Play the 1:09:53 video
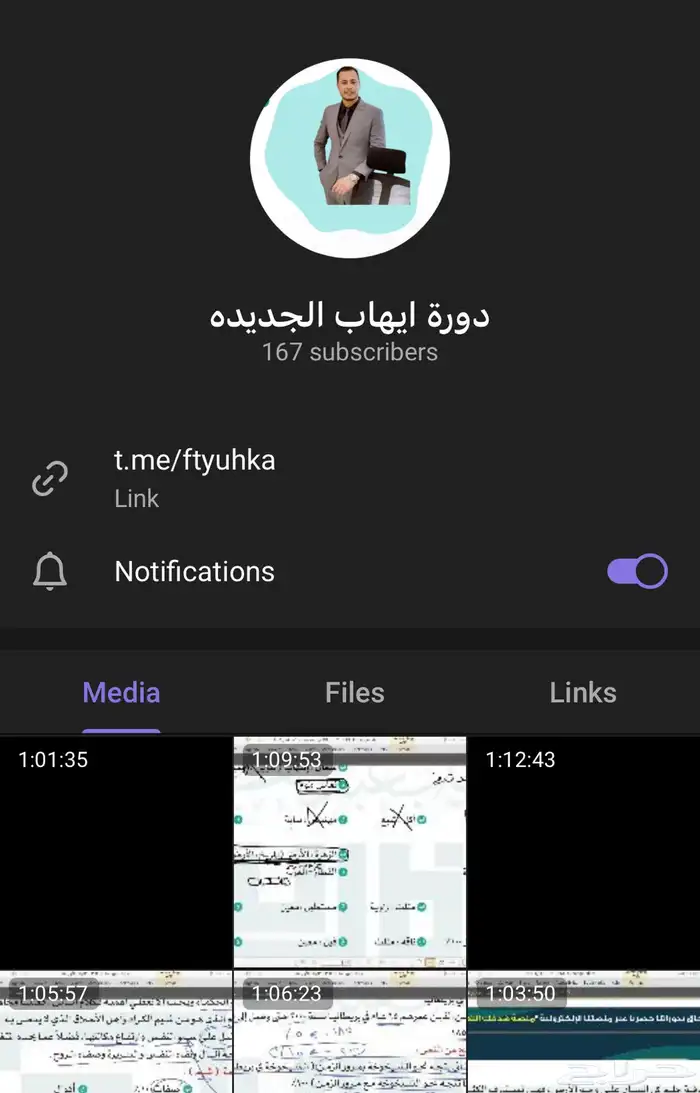This screenshot has width=700, height=1093. (350, 852)
